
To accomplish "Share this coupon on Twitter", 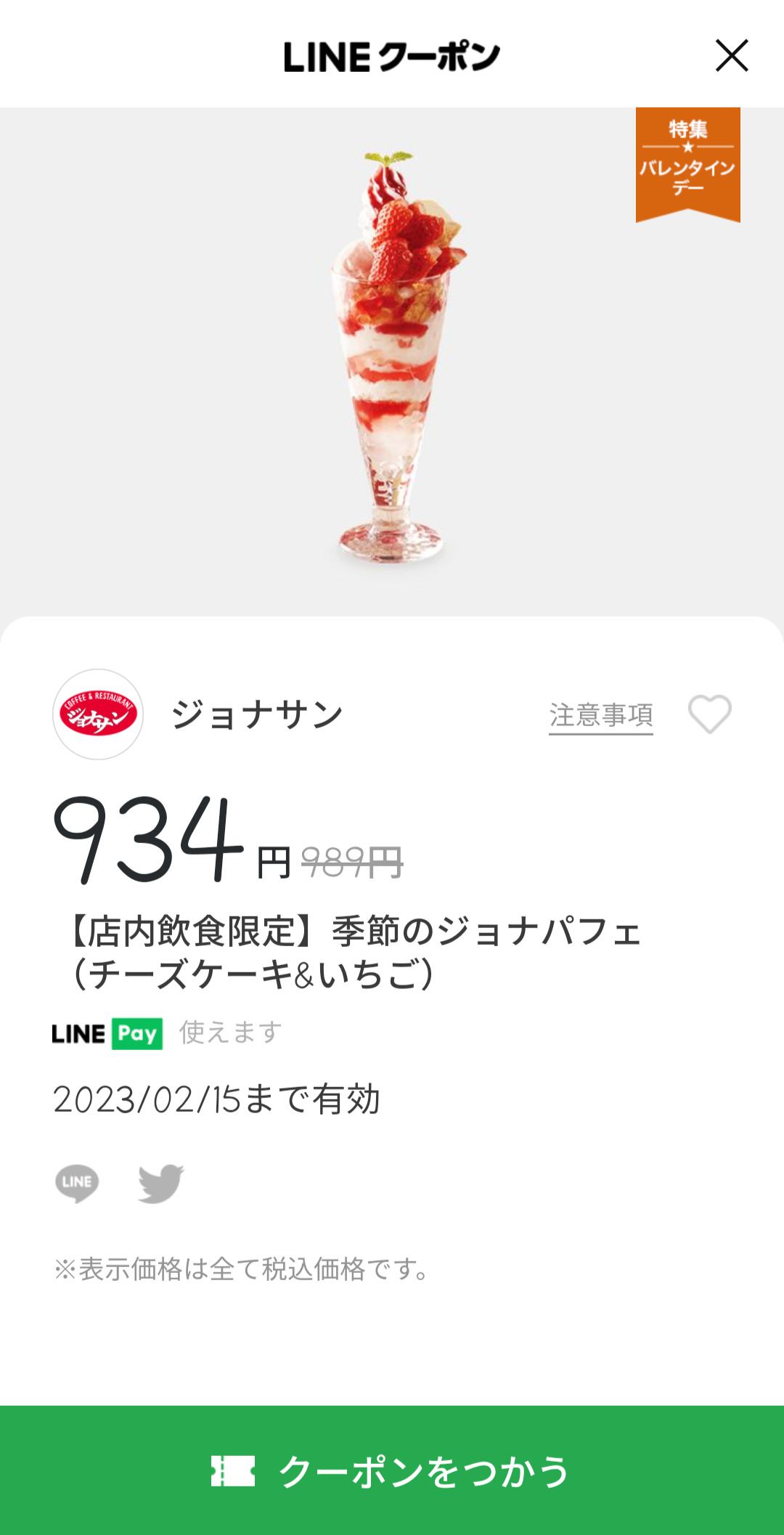I will (x=160, y=1183).
